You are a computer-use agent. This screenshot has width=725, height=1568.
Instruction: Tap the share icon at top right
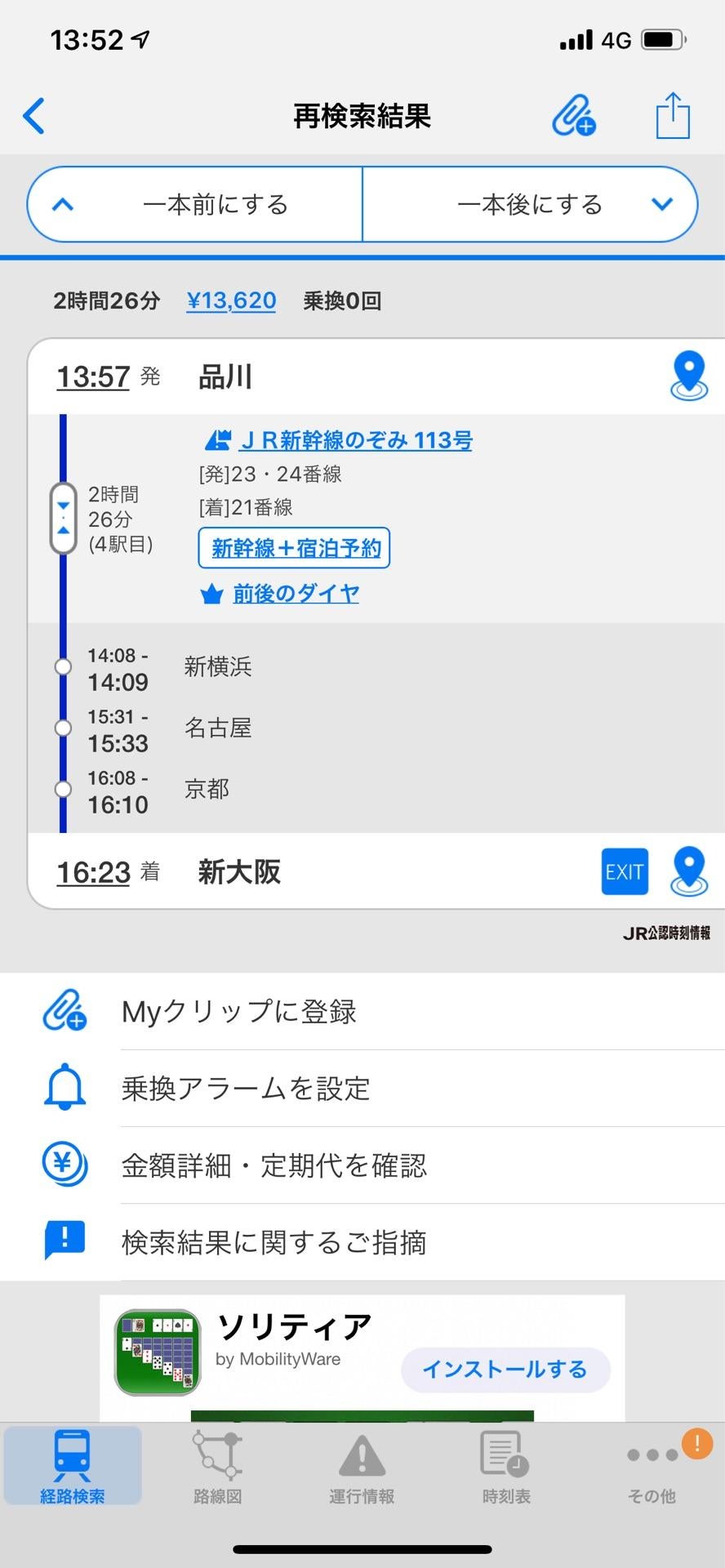(672, 114)
